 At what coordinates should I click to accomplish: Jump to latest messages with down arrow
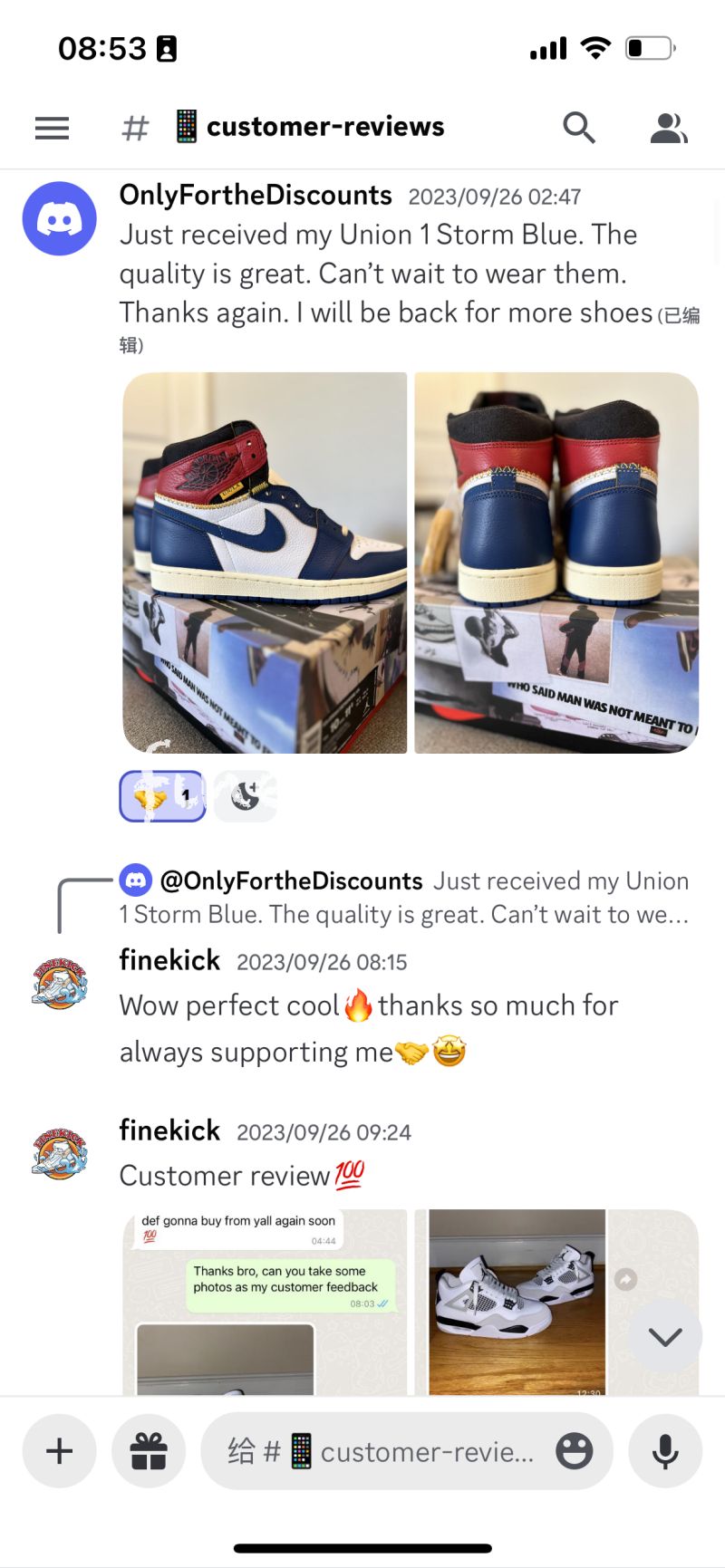click(x=665, y=1336)
